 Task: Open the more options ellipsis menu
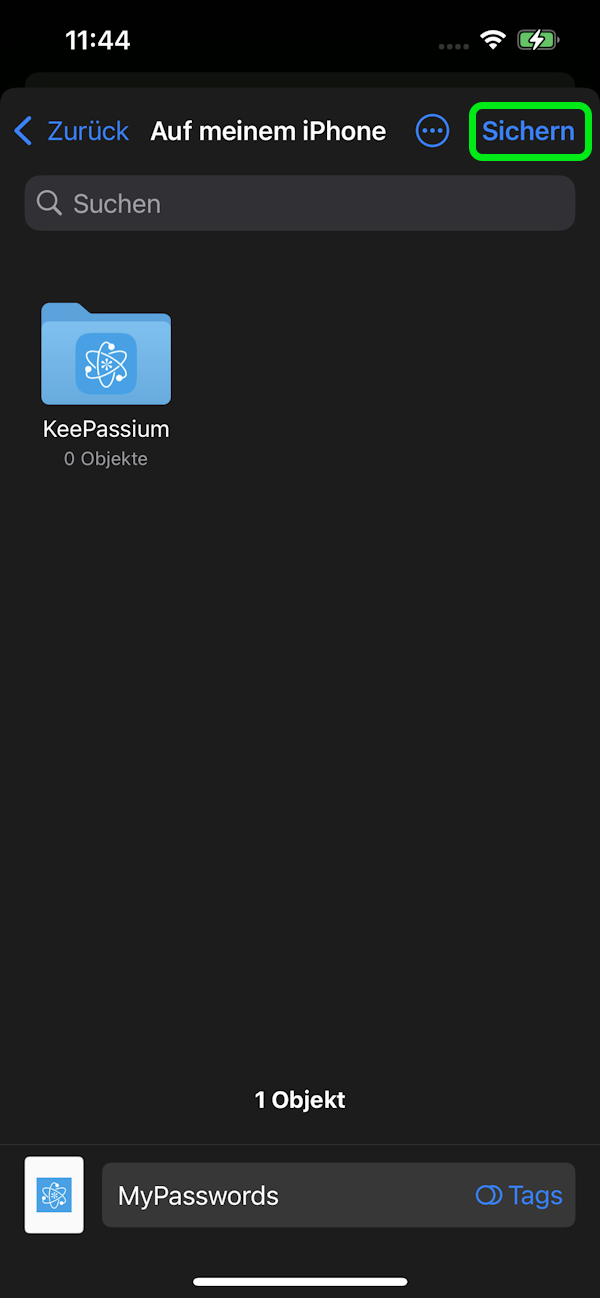(432, 131)
